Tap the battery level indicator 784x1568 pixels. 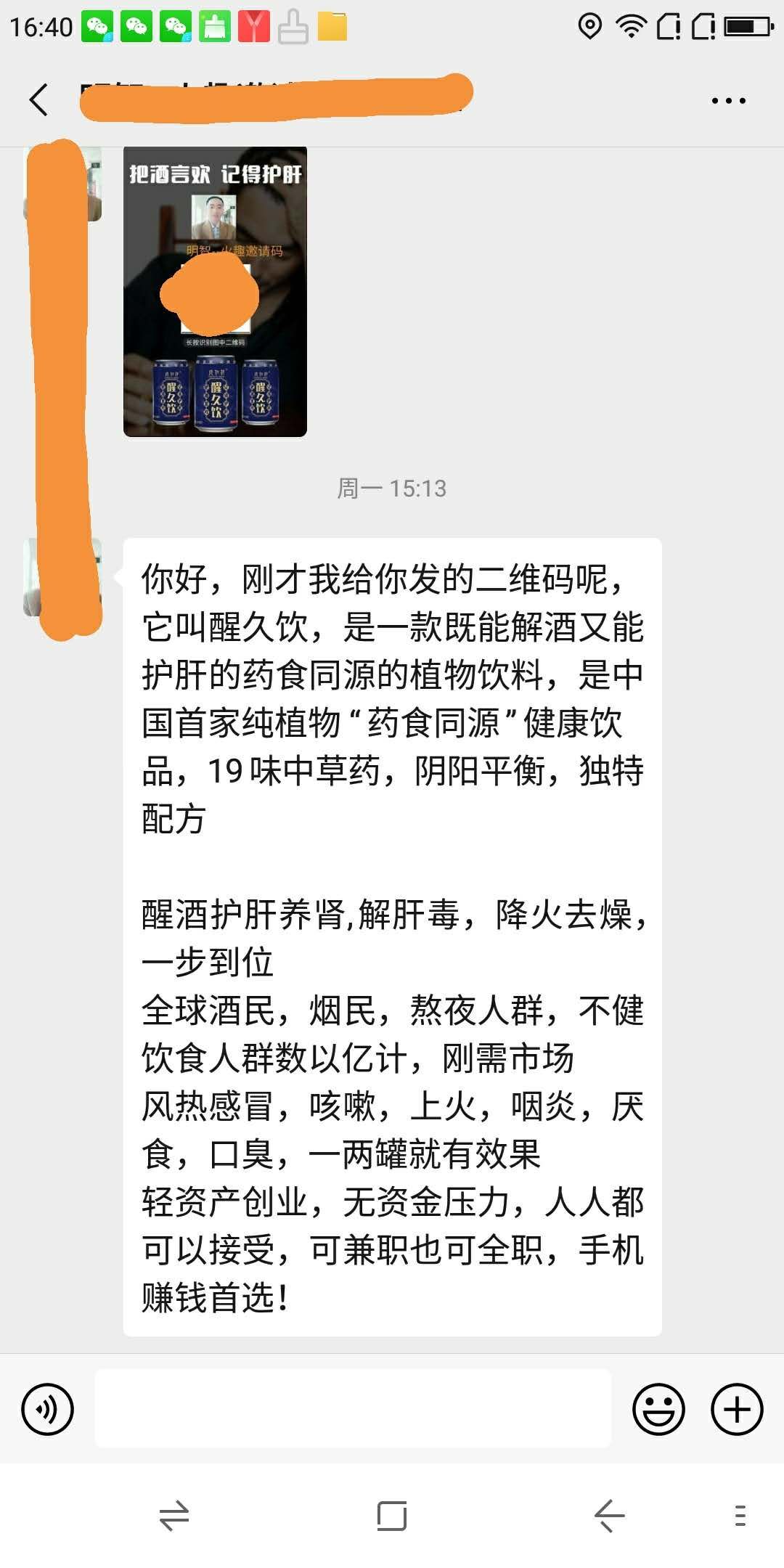[746, 27]
